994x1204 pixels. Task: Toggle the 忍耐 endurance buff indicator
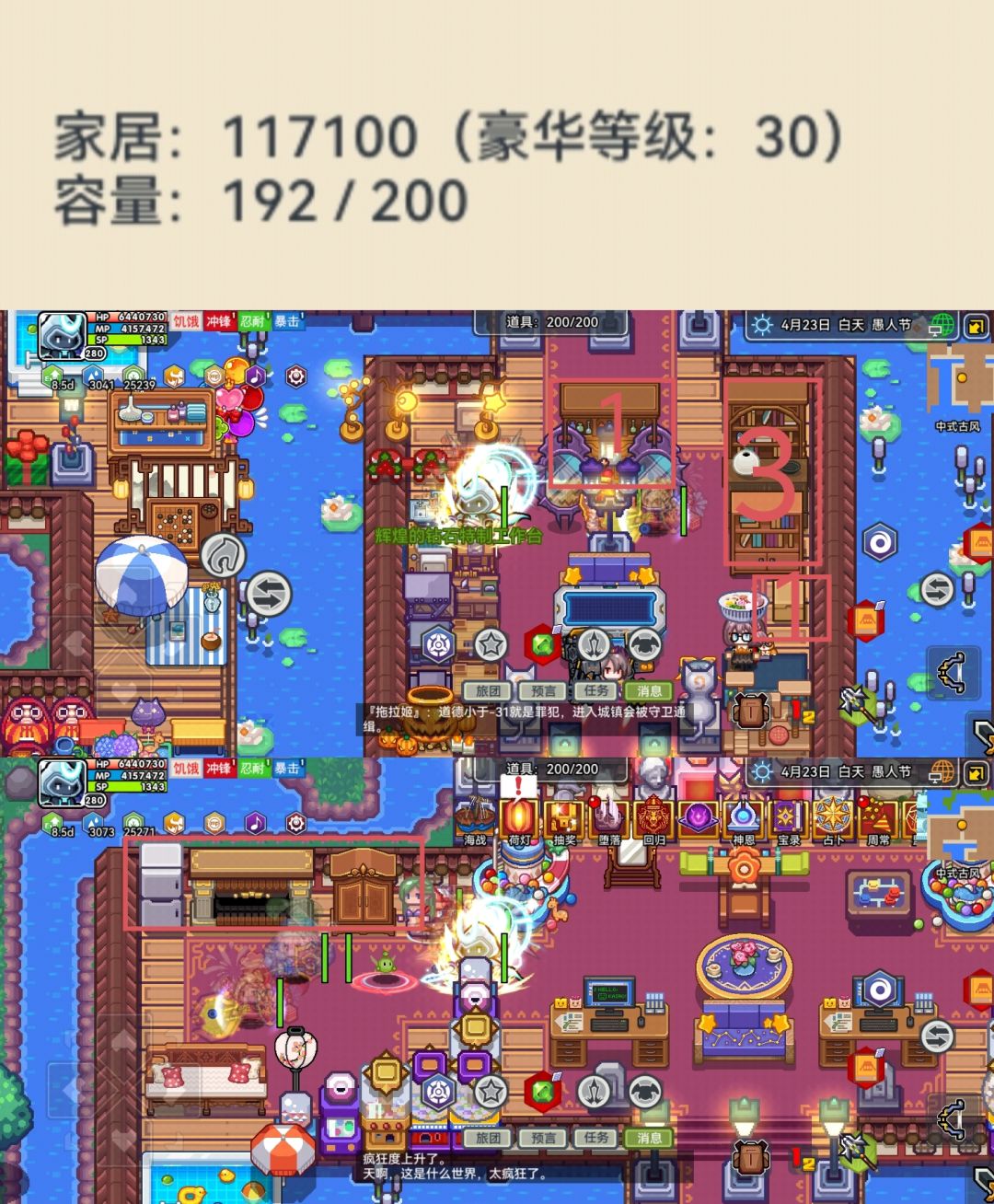pos(255,319)
